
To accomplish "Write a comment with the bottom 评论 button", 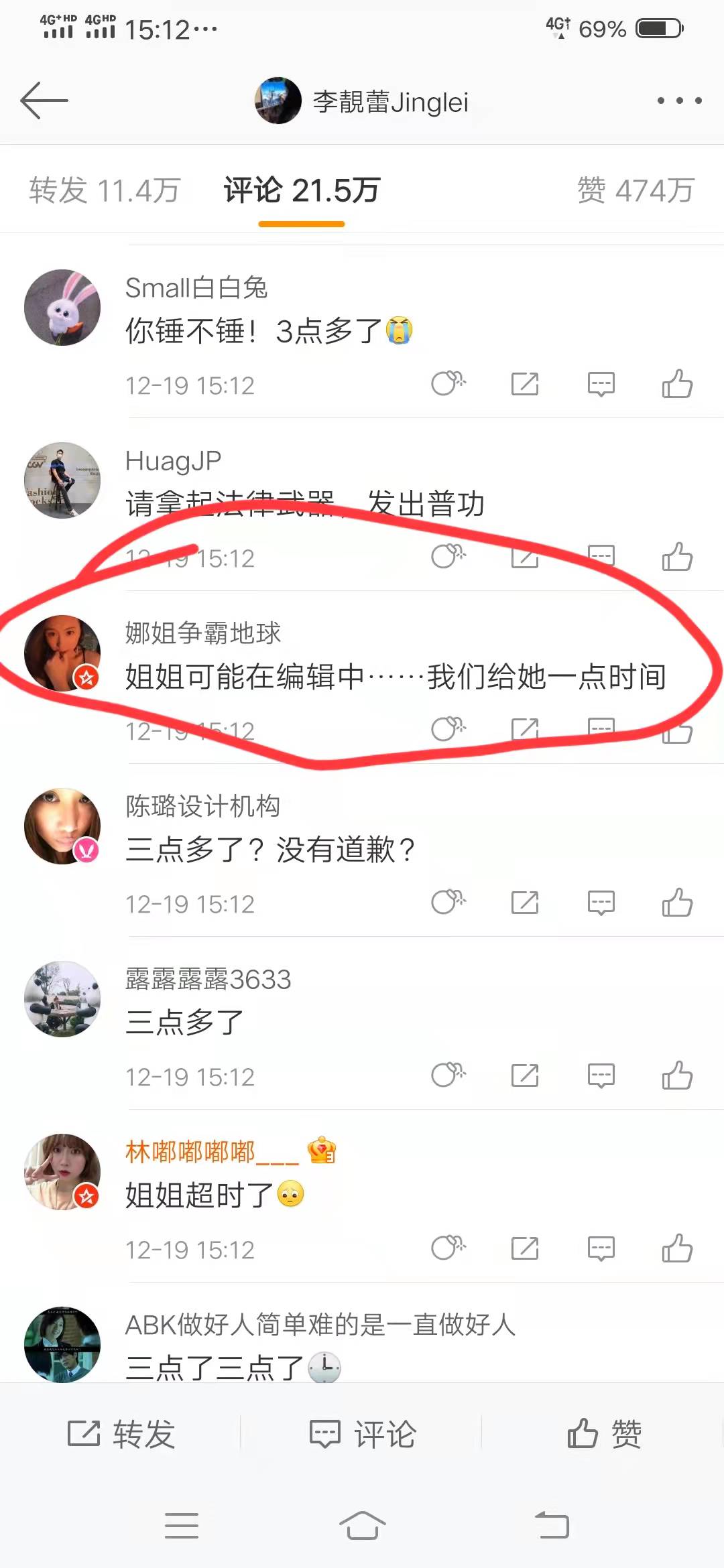I will (363, 1434).
